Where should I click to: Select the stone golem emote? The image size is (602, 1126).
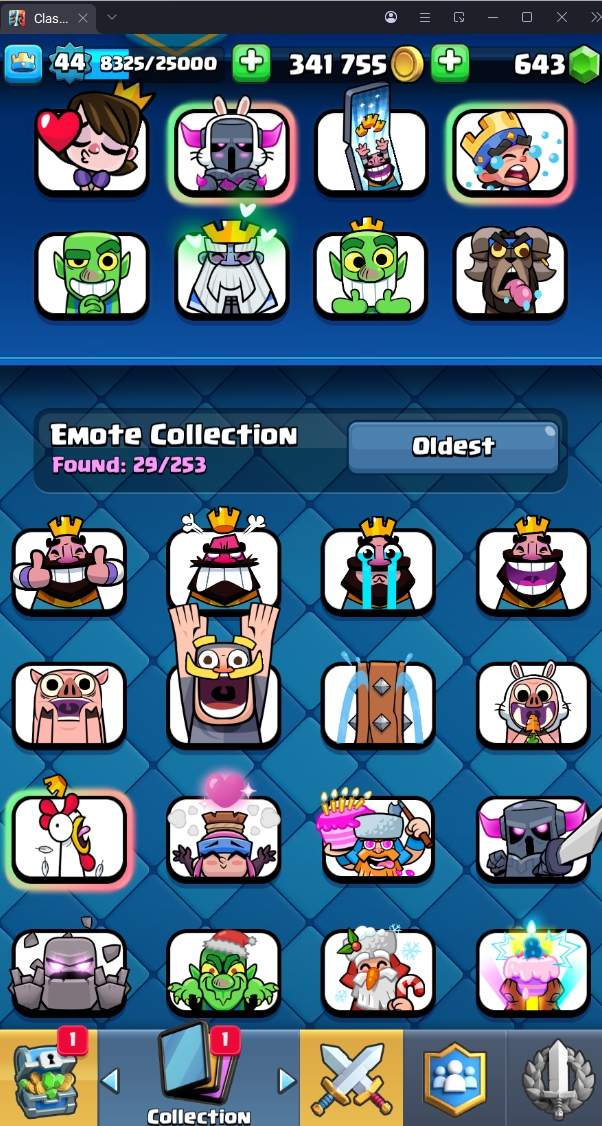(x=69, y=972)
